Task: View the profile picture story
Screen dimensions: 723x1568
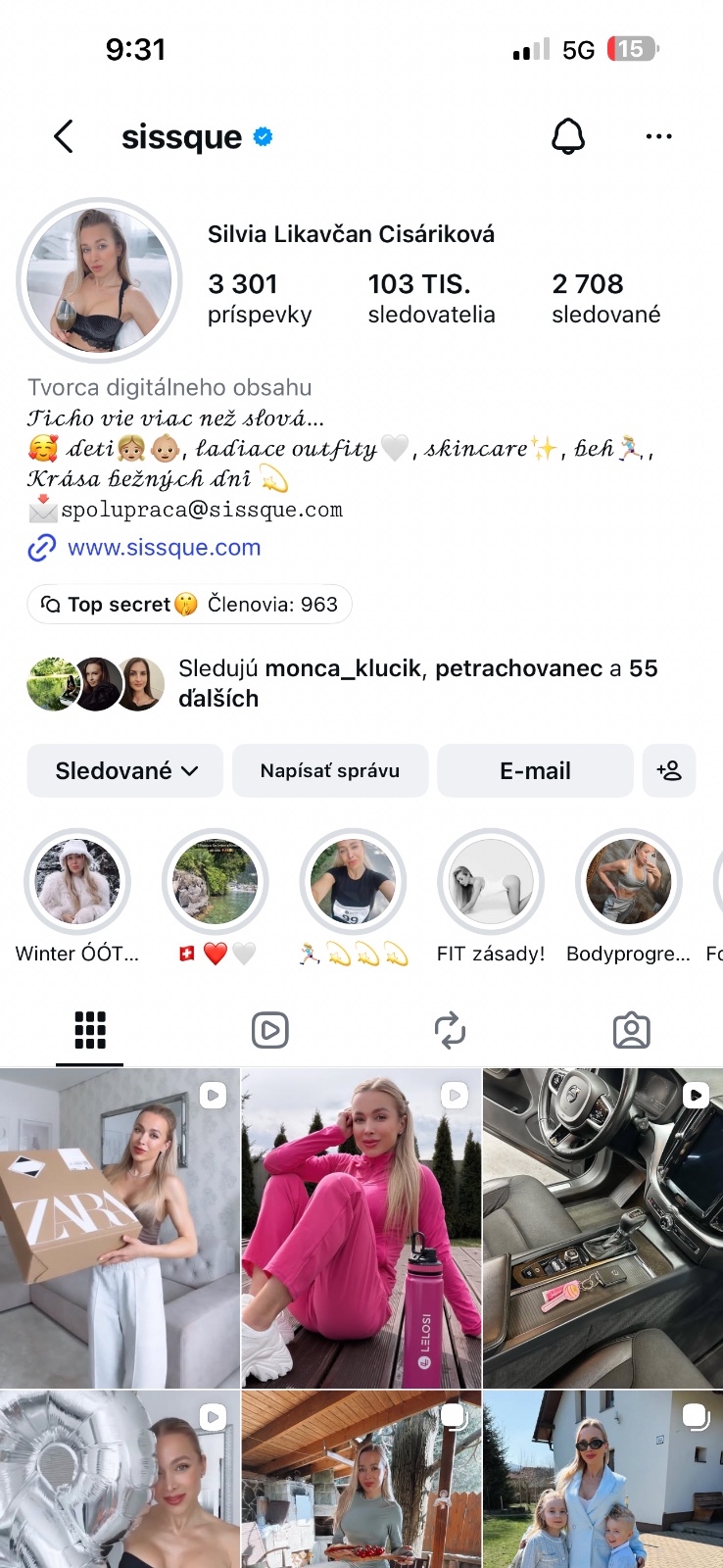Action: 99,280
